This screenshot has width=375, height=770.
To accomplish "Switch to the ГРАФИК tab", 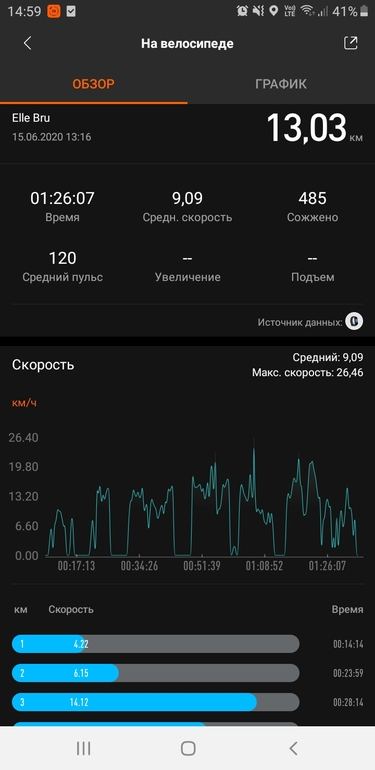I will click(281, 84).
